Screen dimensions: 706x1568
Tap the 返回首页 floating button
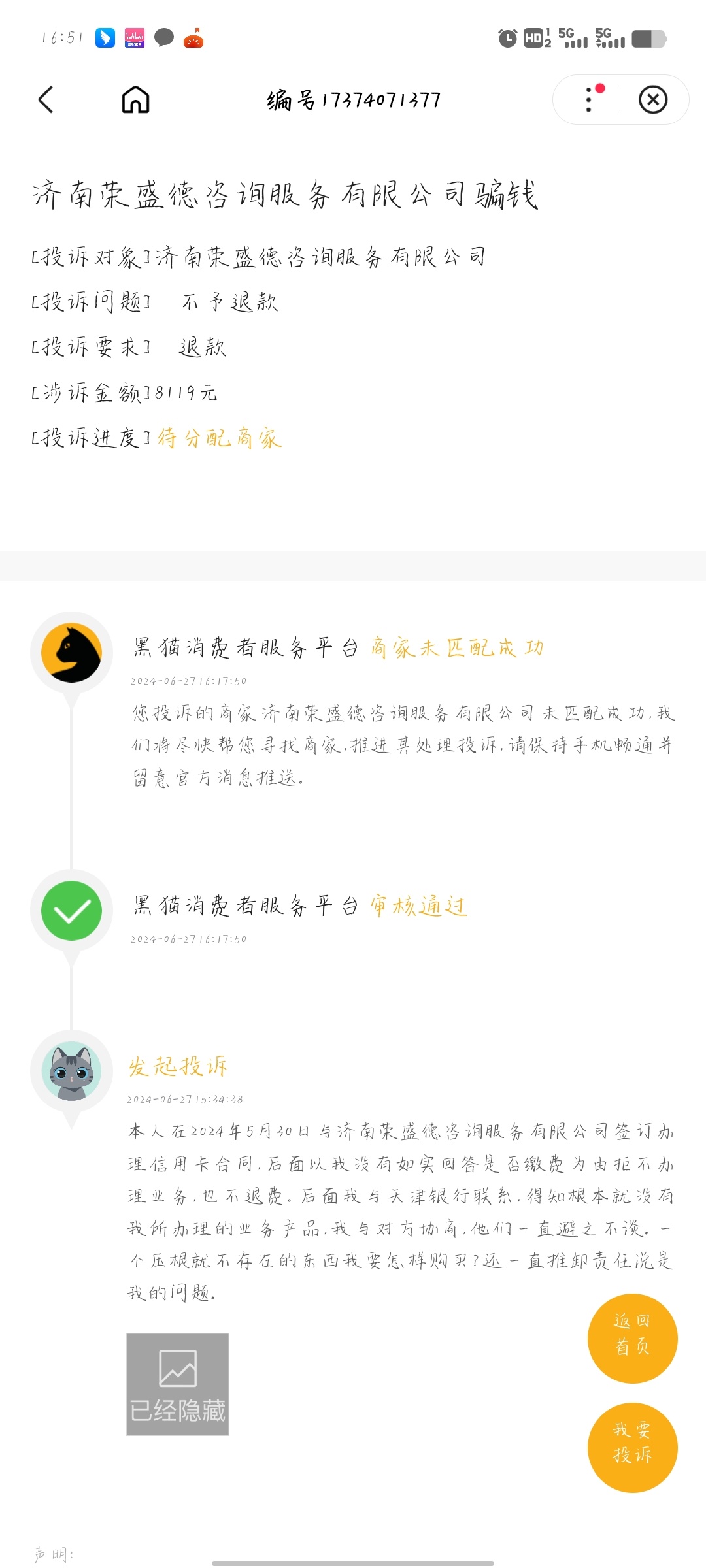[x=632, y=1338]
